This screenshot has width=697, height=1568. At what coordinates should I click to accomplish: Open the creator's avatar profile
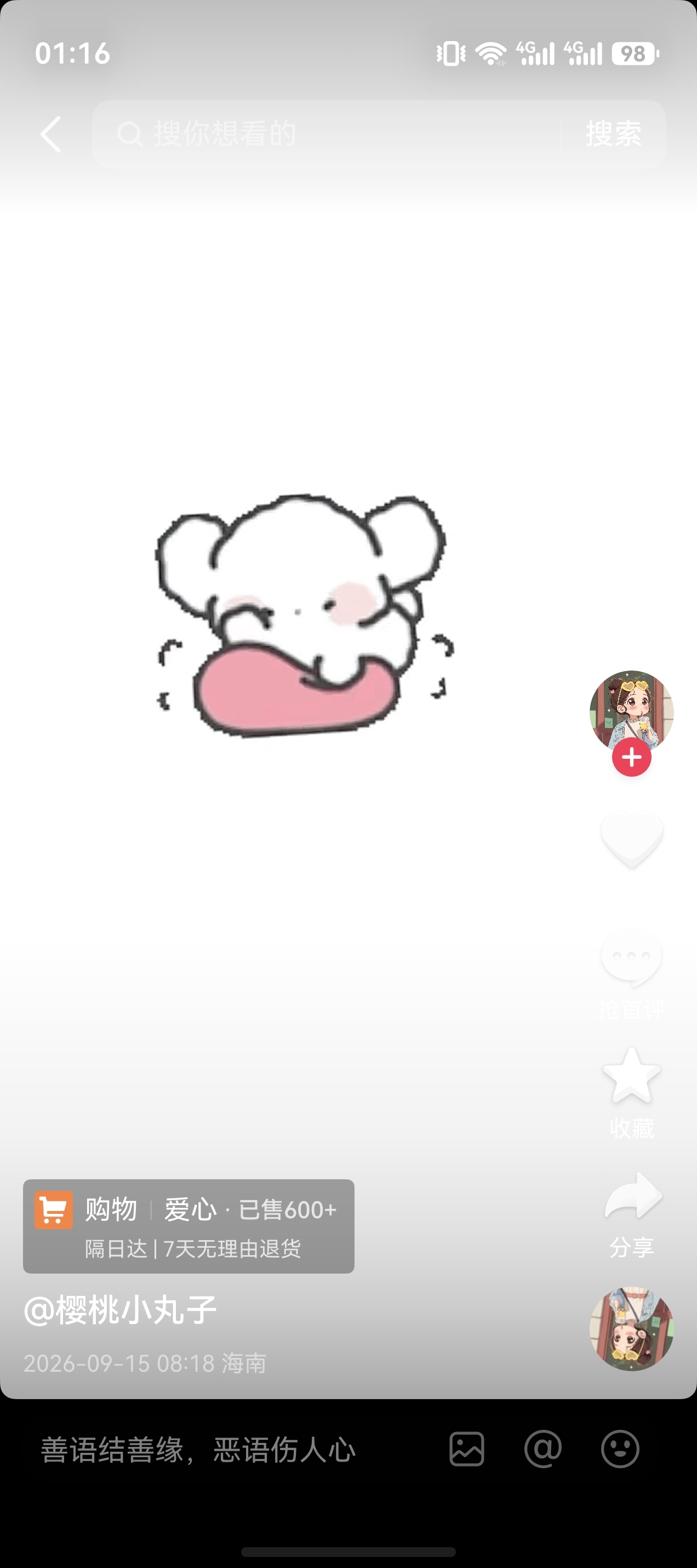click(631, 712)
